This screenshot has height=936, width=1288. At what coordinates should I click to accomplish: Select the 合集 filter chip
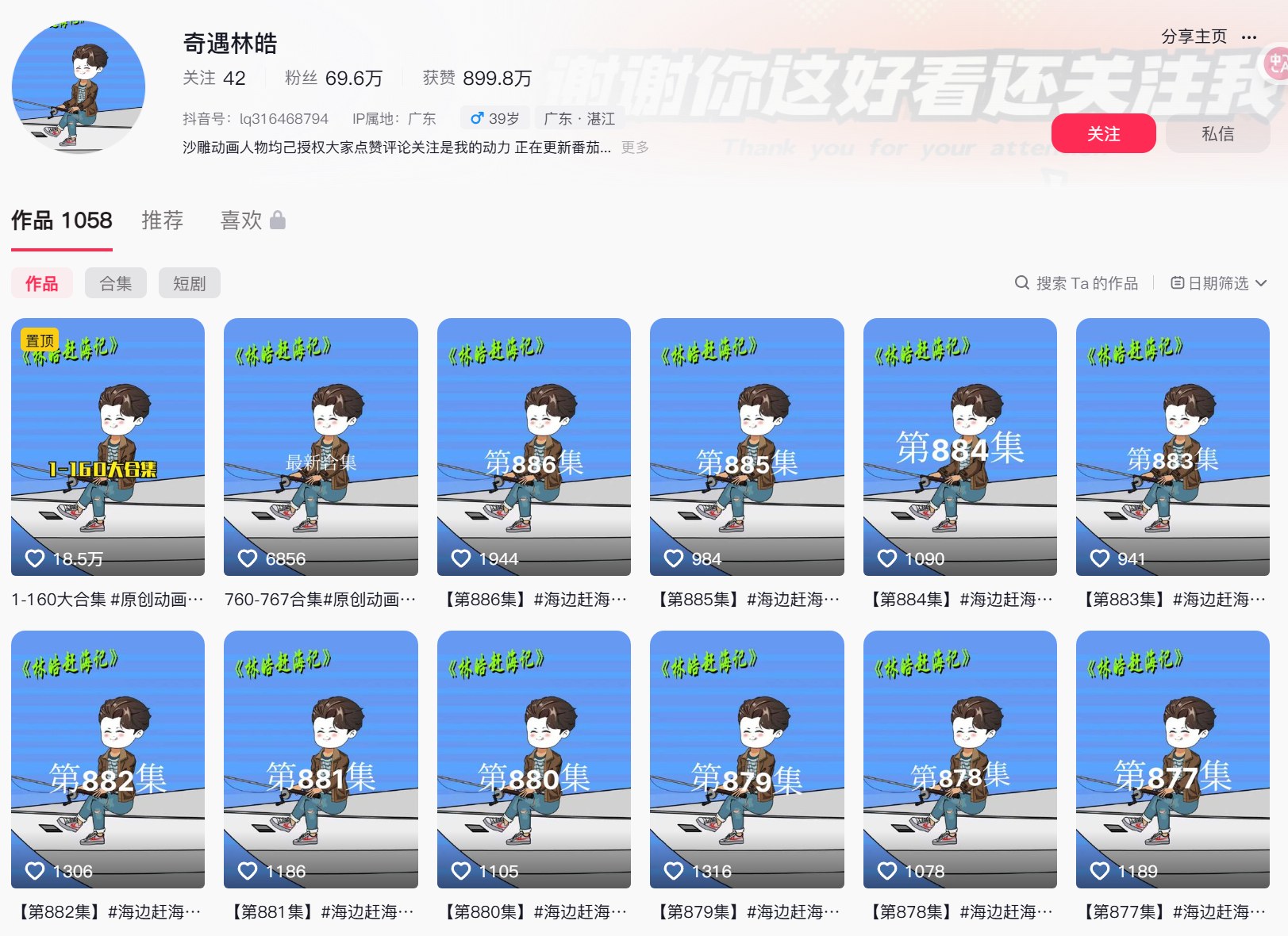(x=116, y=283)
